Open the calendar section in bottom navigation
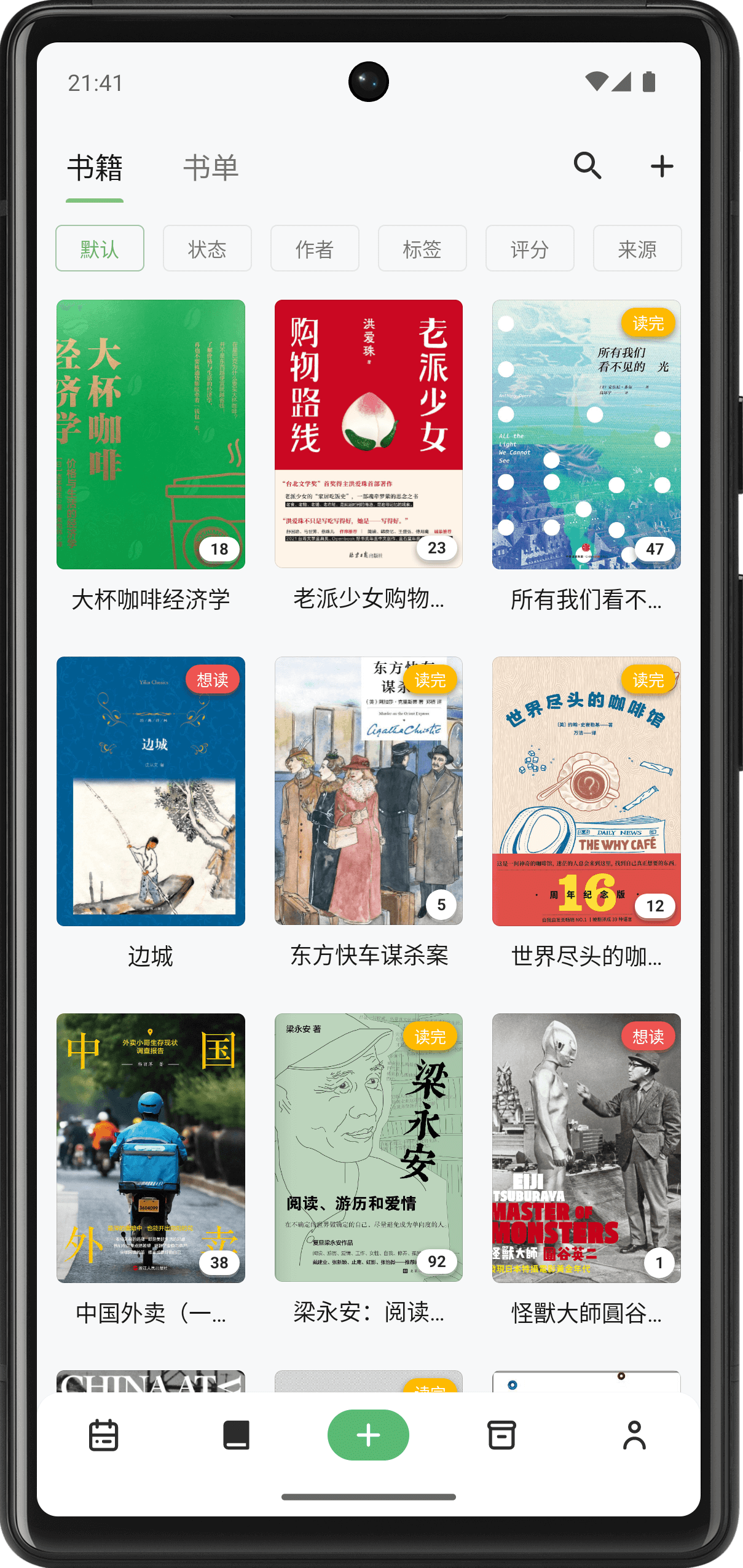743x1568 pixels. (x=103, y=1435)
